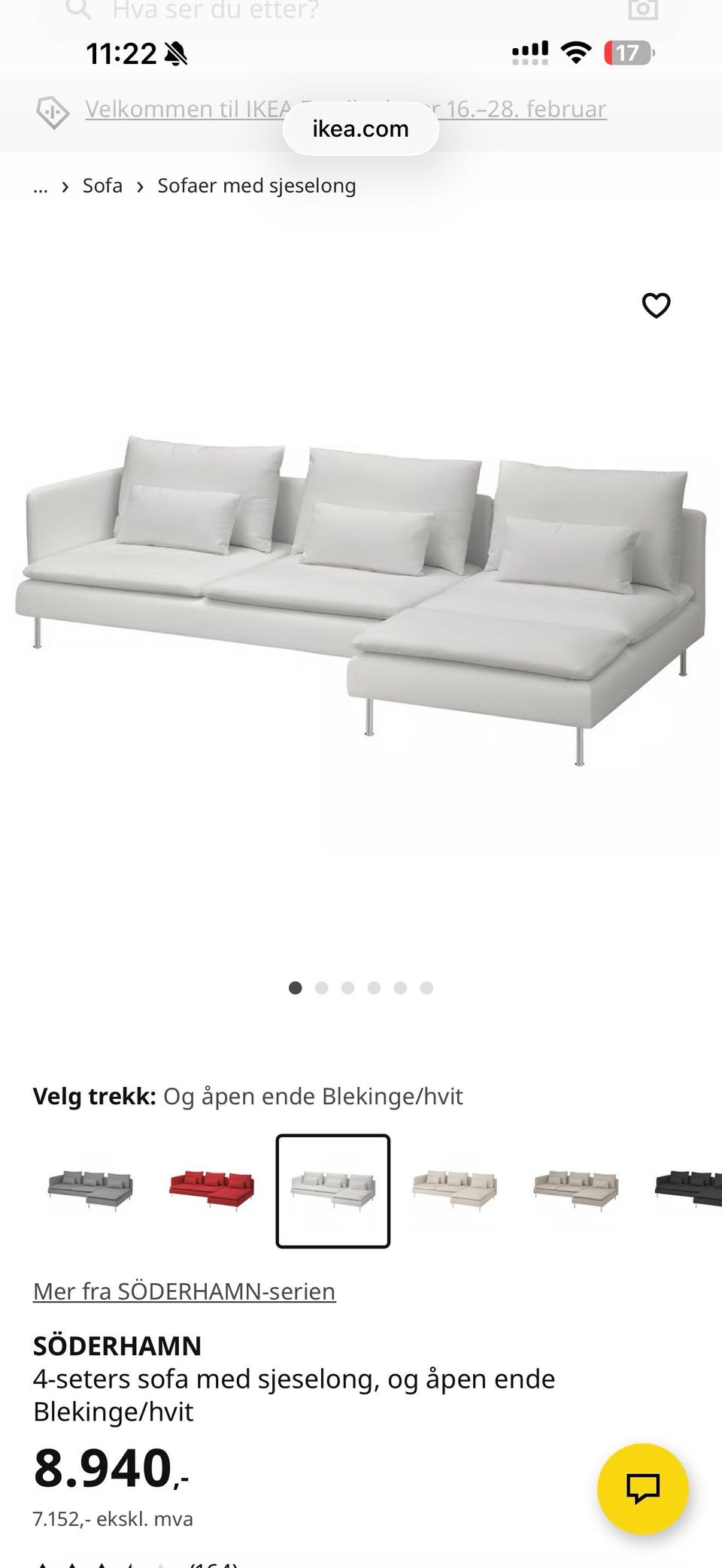Open Mer fra SÖDERHAMN-serien link

click(x=183, y=1291)
